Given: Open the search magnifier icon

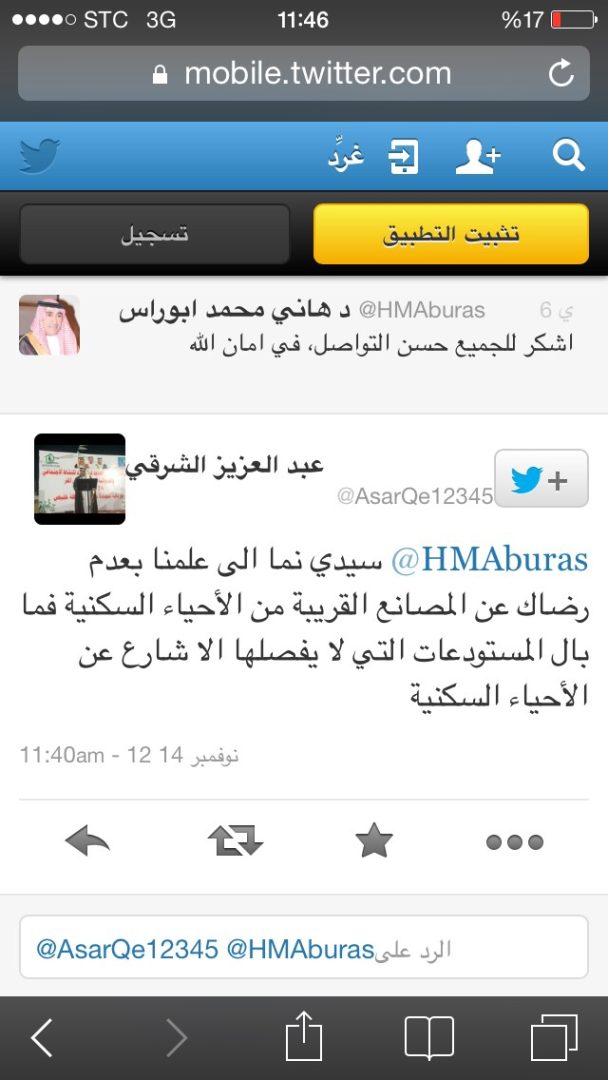Looking at the screenshot, I should 568,156.
